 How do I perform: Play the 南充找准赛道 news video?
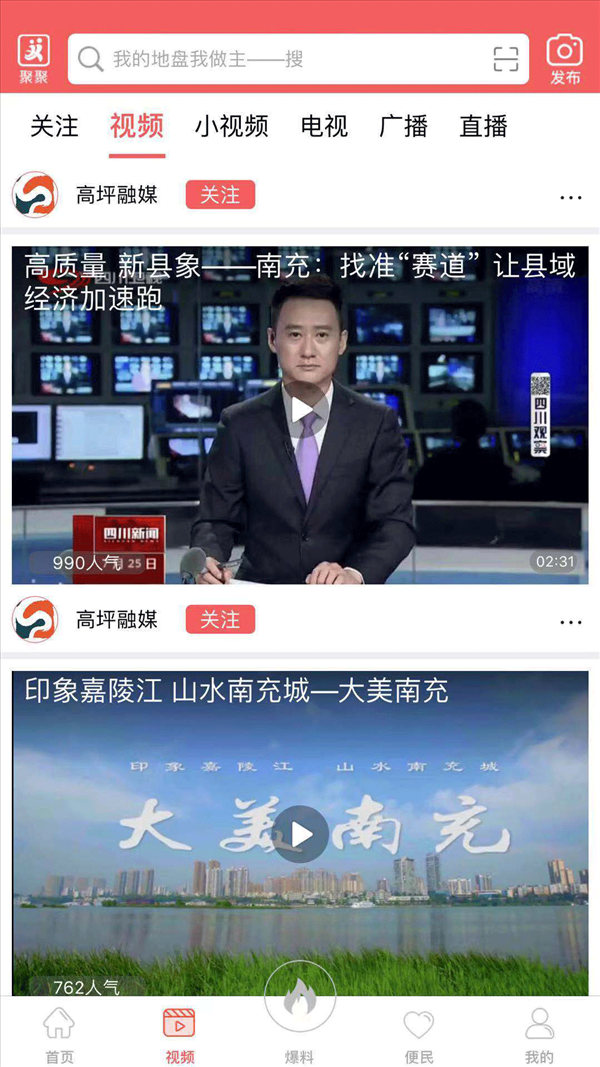300,410
